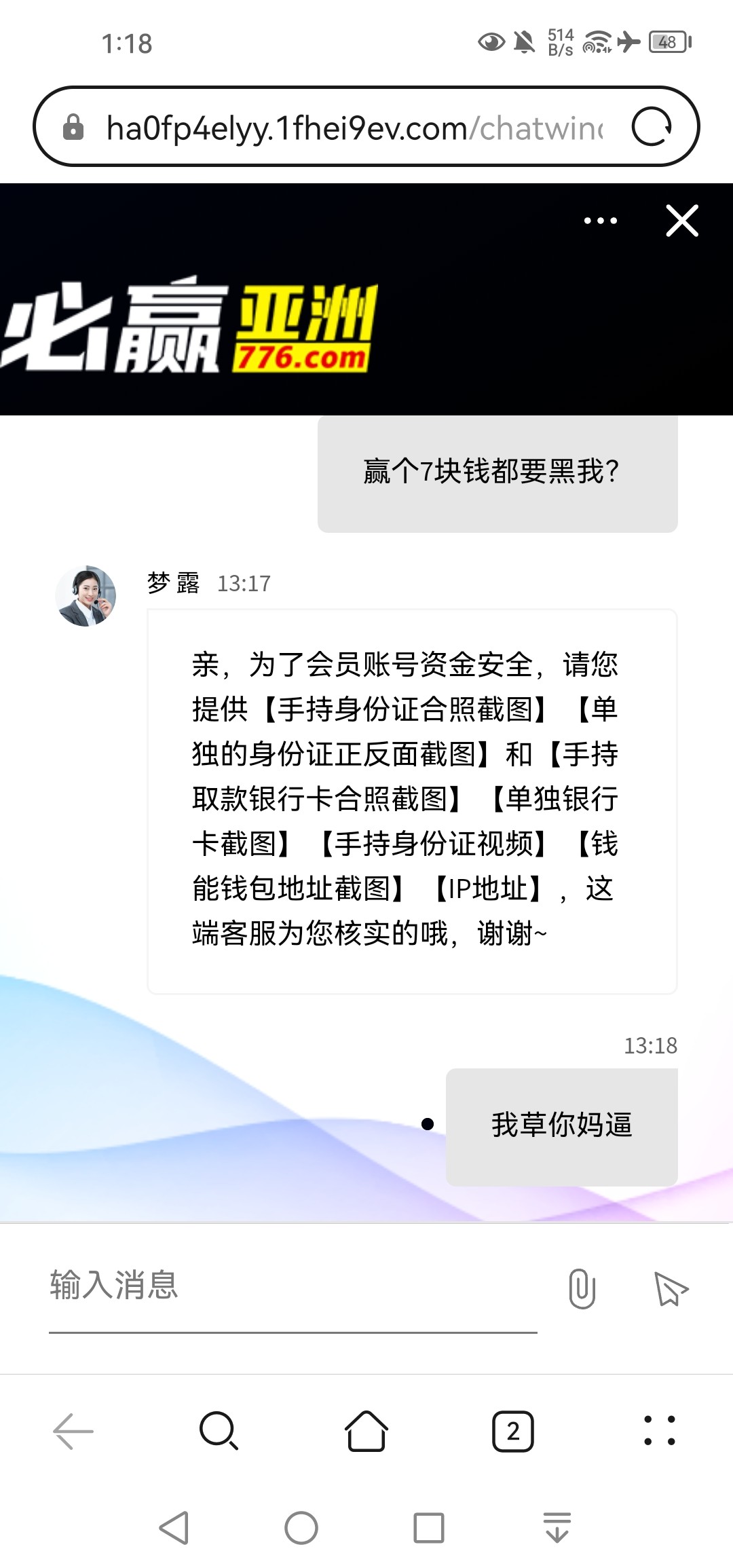Open the three-dot chat options menu
This screenshot has height=1568, width=733.
click(x=600, y=220)
